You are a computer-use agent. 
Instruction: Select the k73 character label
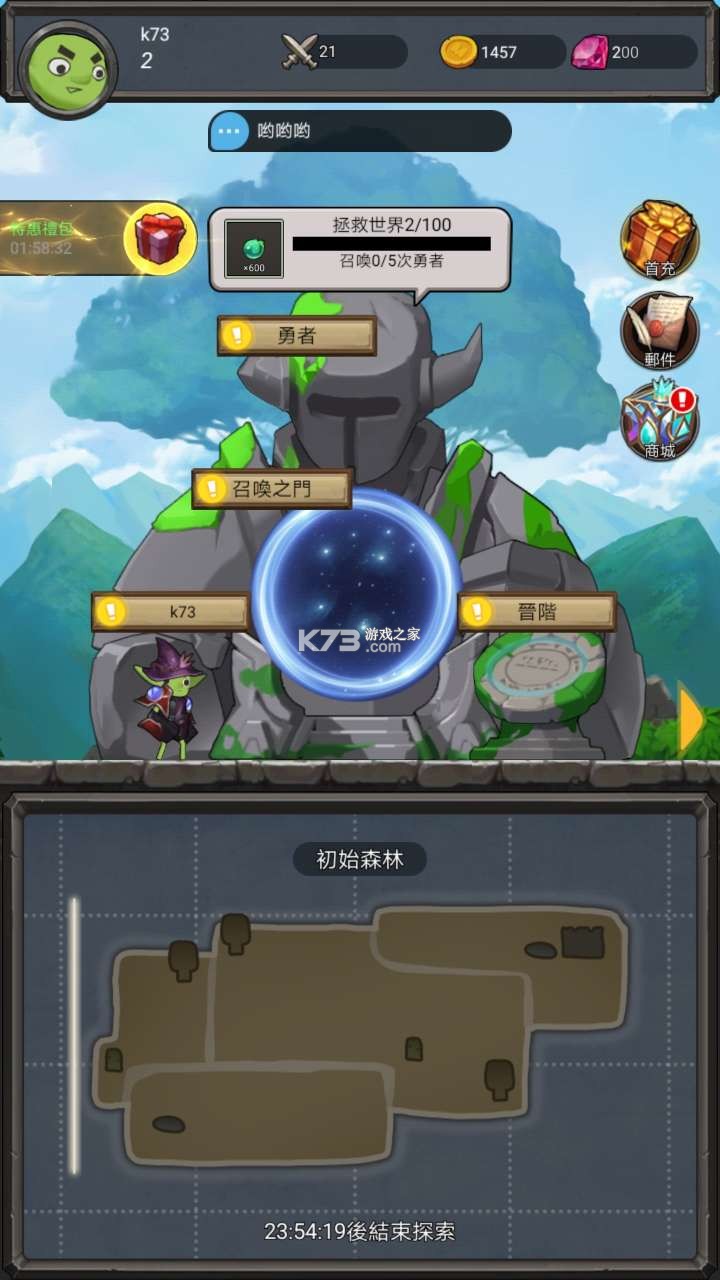pos(171,611)
